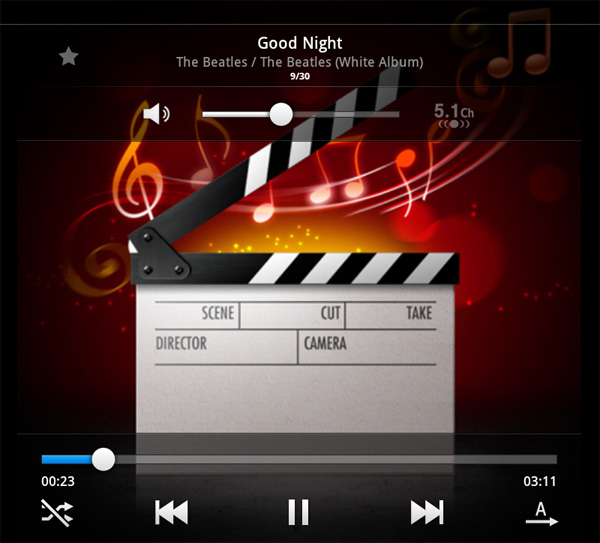
Task: Change the repeat mode (A arrow)
Action: 542,513
